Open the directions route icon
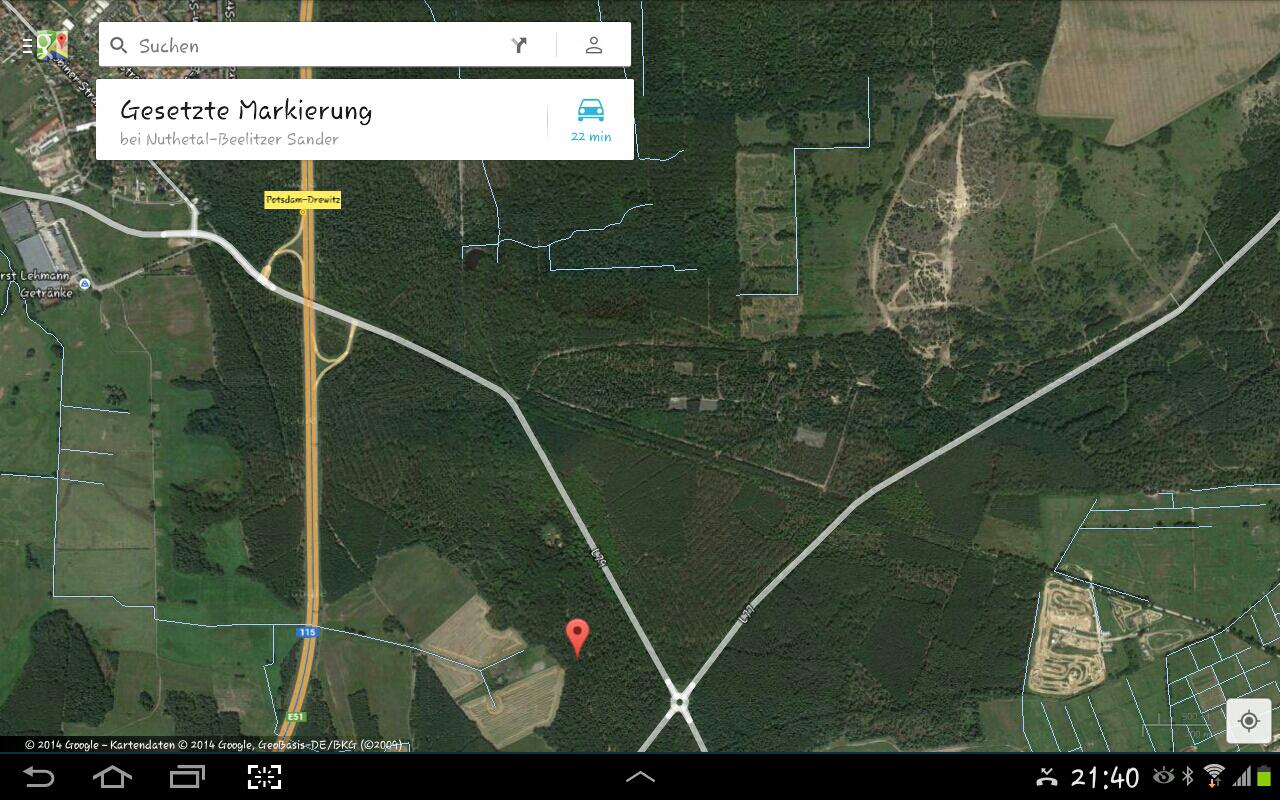This screenshot has width=1280, height=800. pyautogui.click(x=519, y=45)
